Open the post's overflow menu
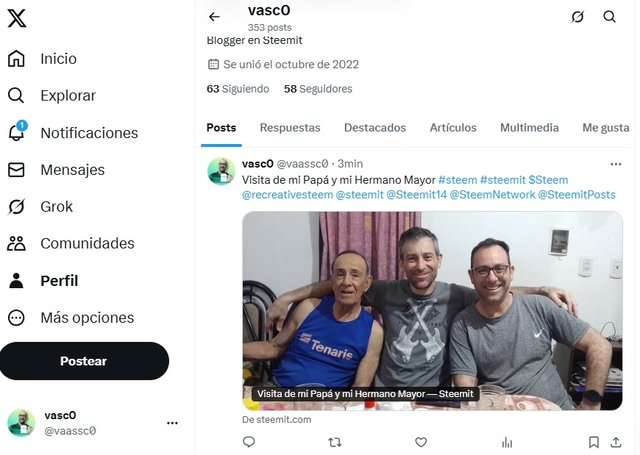Viewport: 640px width, 455px height. [x=616, y=163]
